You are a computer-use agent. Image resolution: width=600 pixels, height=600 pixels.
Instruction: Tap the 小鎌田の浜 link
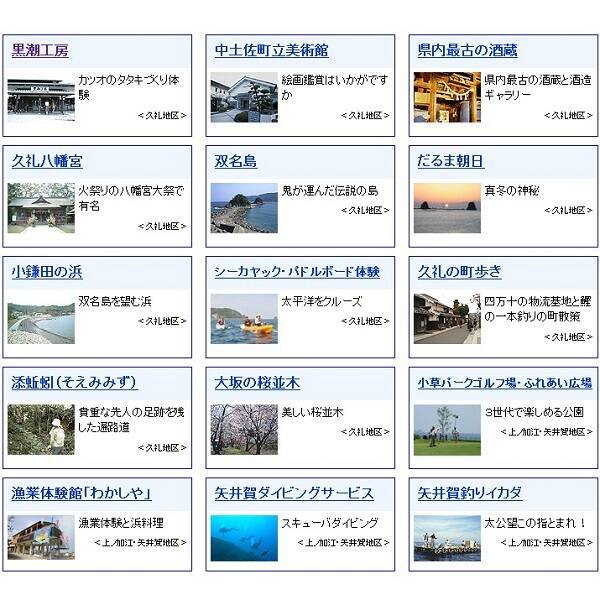pyautogui.click(x=47, y=272)
